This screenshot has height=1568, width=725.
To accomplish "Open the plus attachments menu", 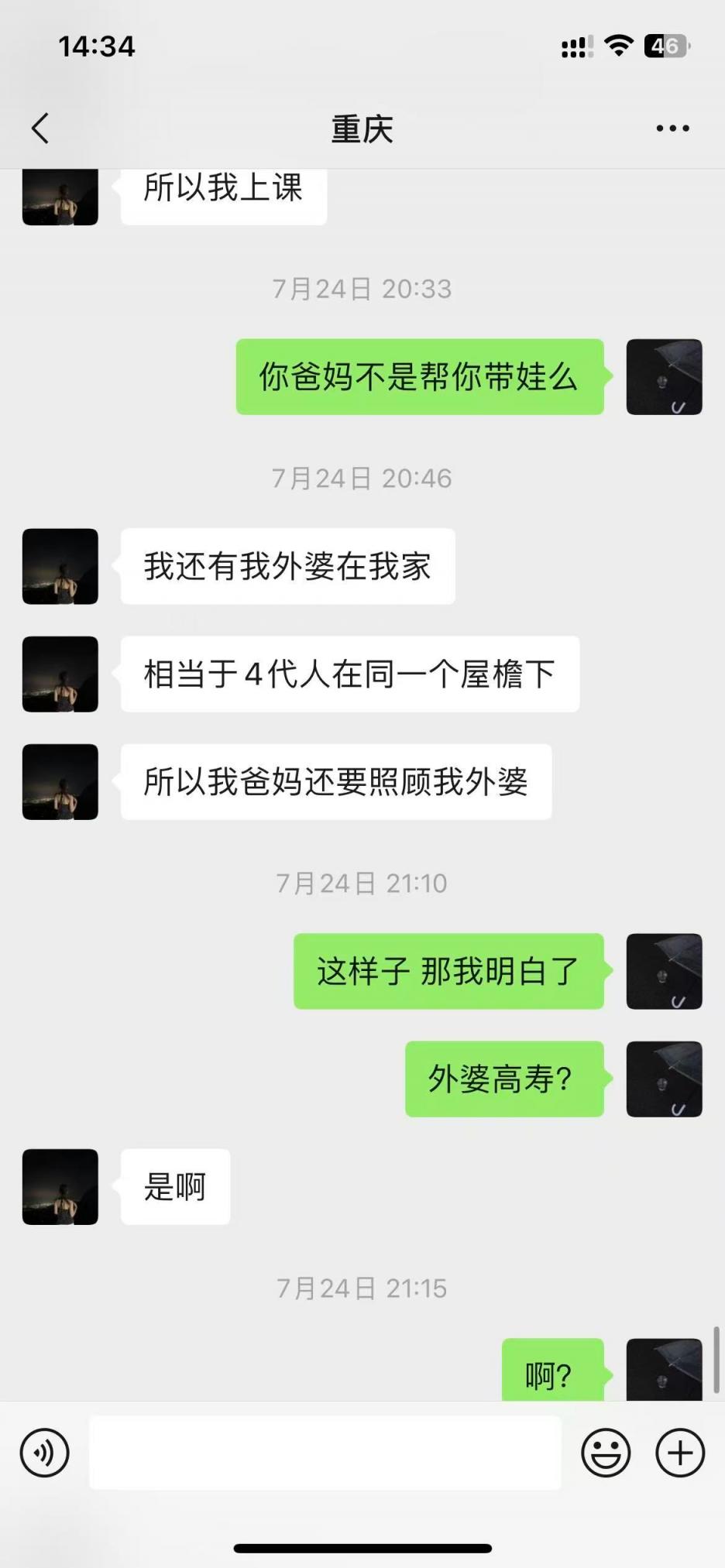I will 680,1452.
